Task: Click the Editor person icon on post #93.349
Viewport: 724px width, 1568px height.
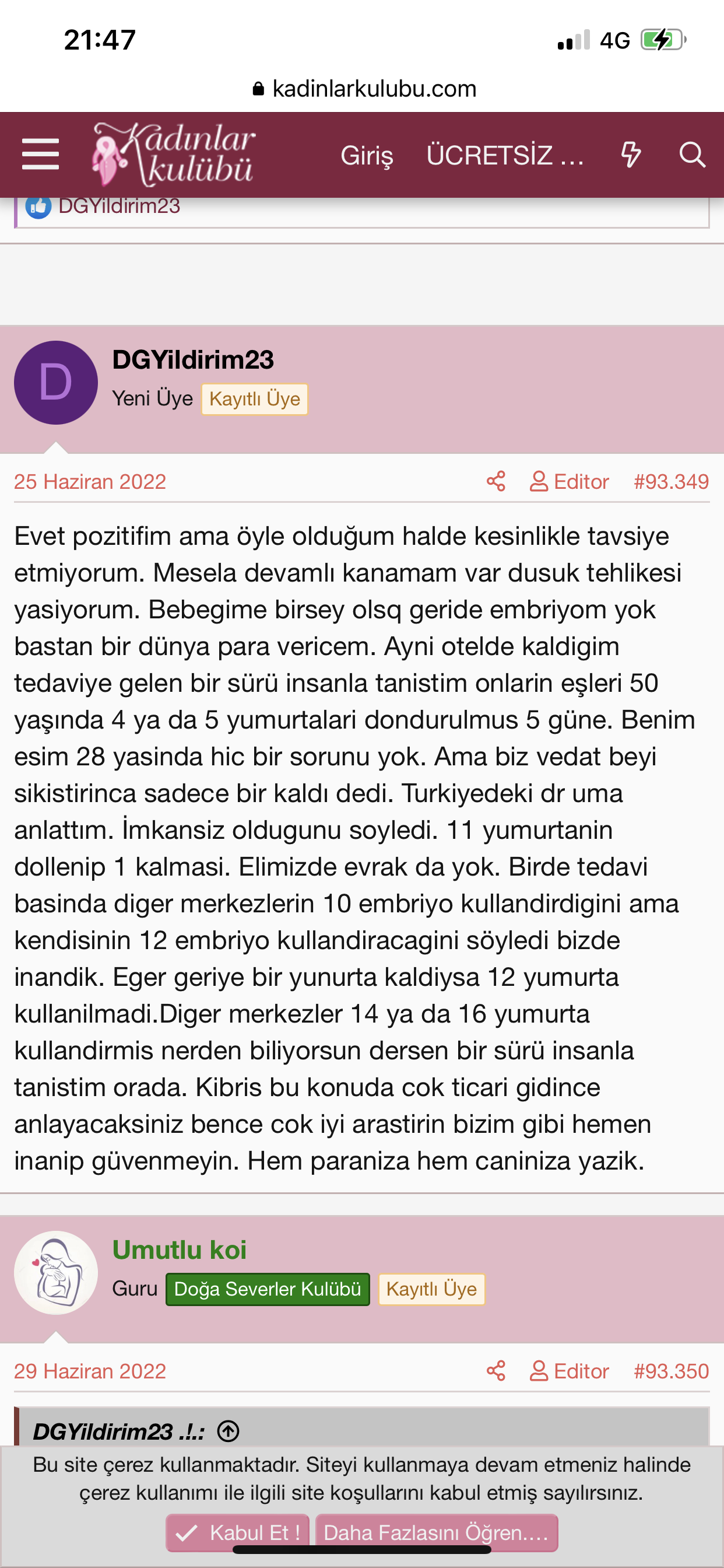Action: click(x=540, y=482)
